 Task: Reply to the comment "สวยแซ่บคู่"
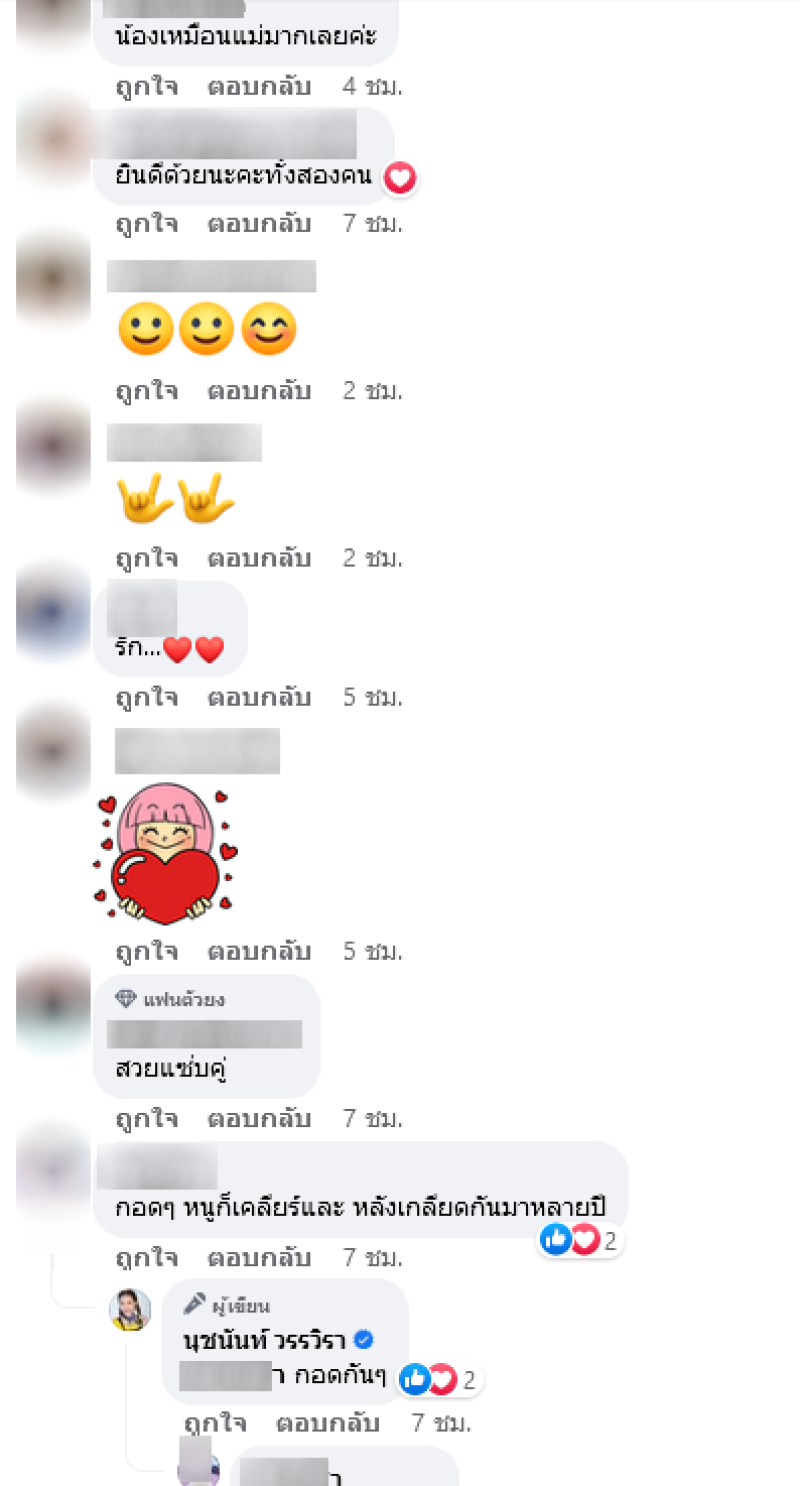coord(259,1118)
